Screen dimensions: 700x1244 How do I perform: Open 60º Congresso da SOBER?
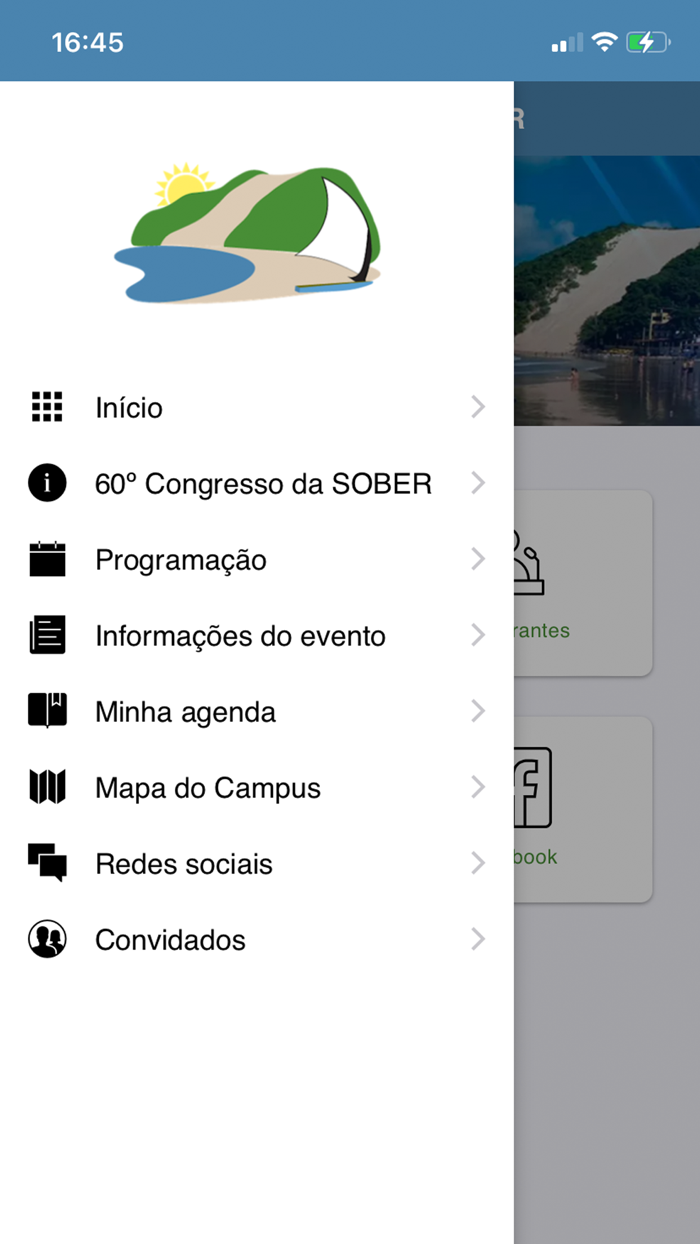tap(257, 483)
